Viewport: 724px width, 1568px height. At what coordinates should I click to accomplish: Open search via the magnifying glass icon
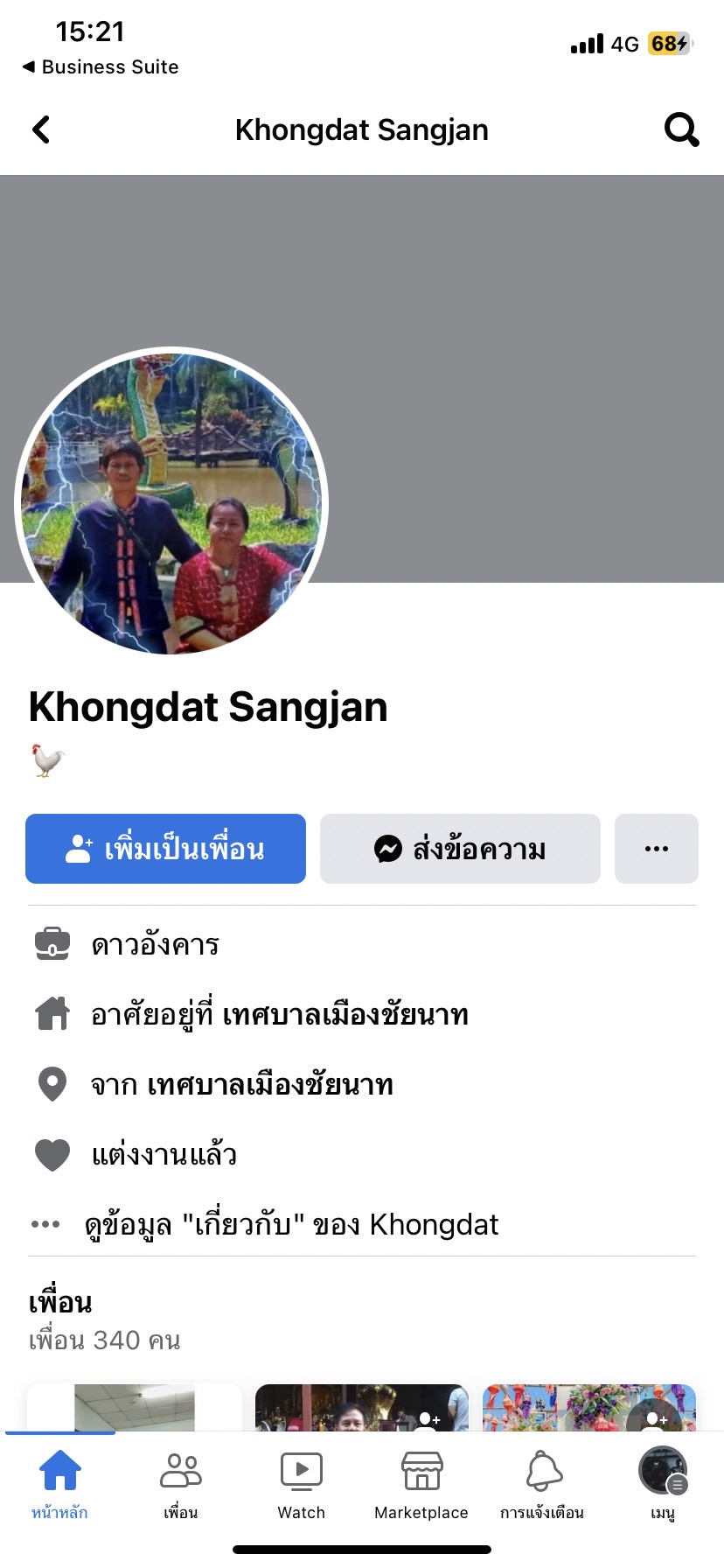pyautogui.click(x=681, y=129)
